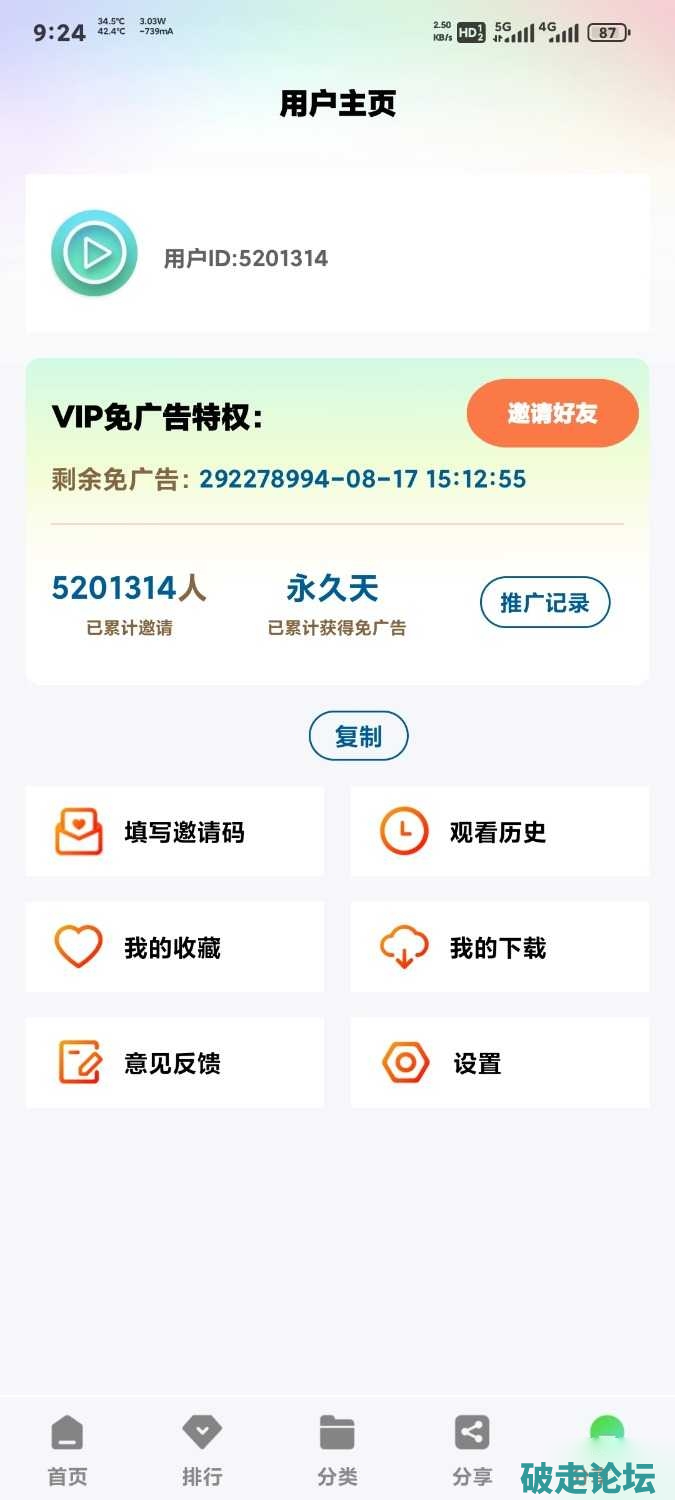The height and width of the screenshot is (1500, 675).
Task: Tap the user avatar icon
Action: coord(94,253)
